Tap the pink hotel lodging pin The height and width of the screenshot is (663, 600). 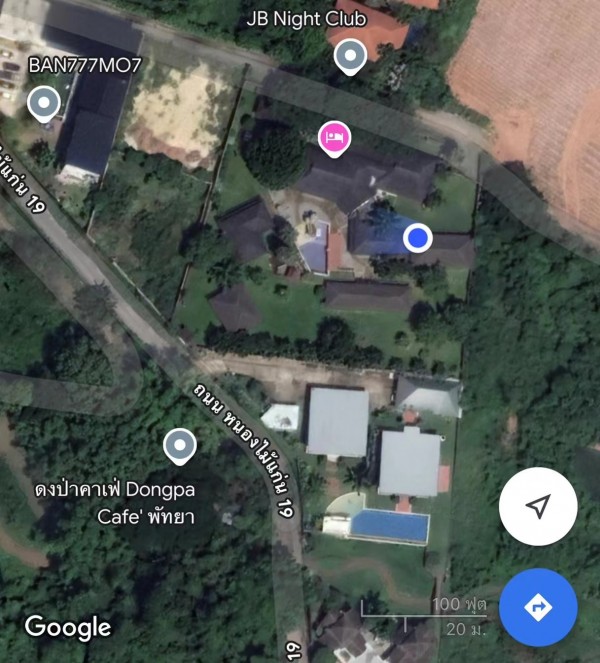(334, 136)
